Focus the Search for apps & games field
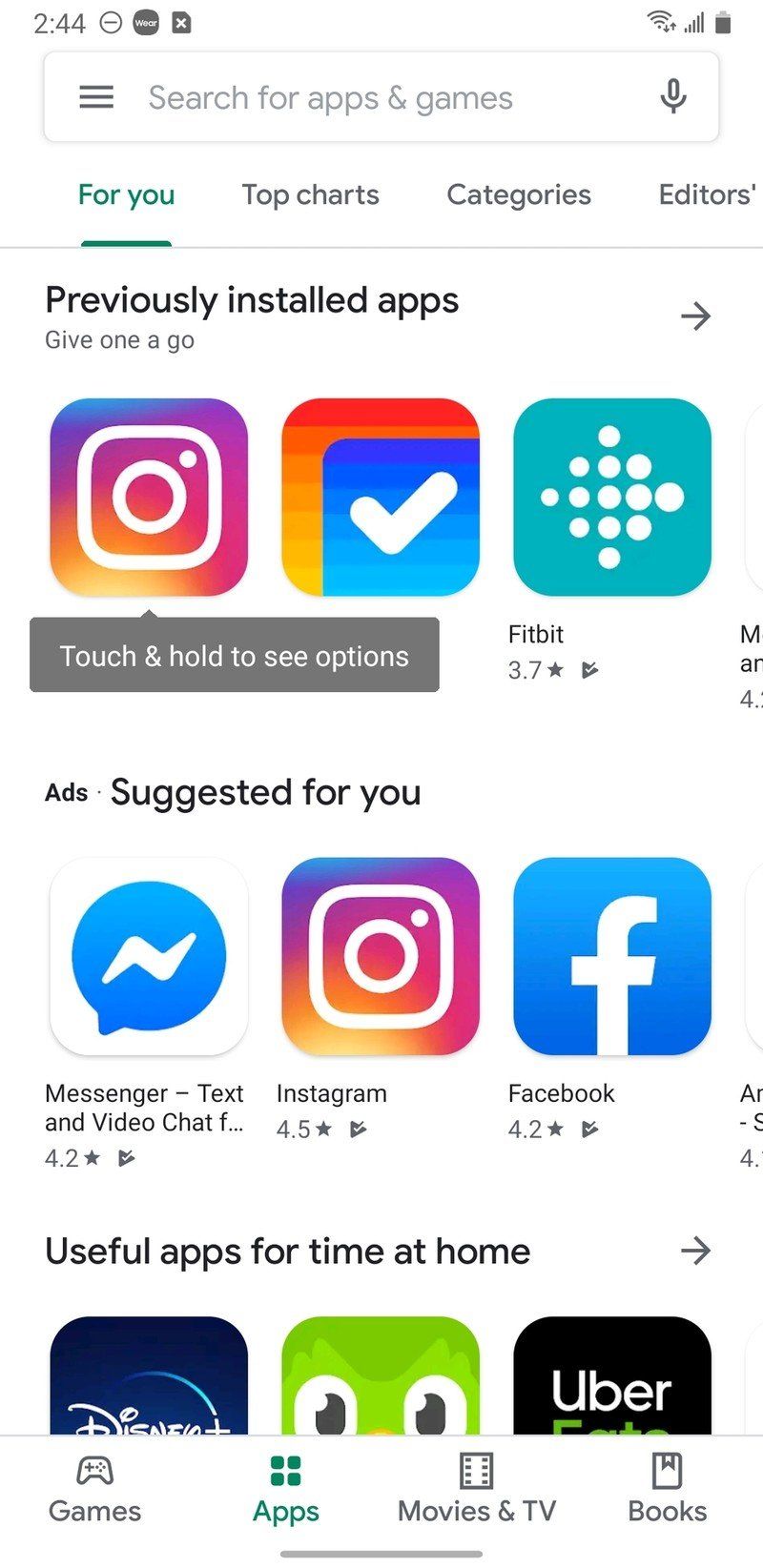 point(381,97)
